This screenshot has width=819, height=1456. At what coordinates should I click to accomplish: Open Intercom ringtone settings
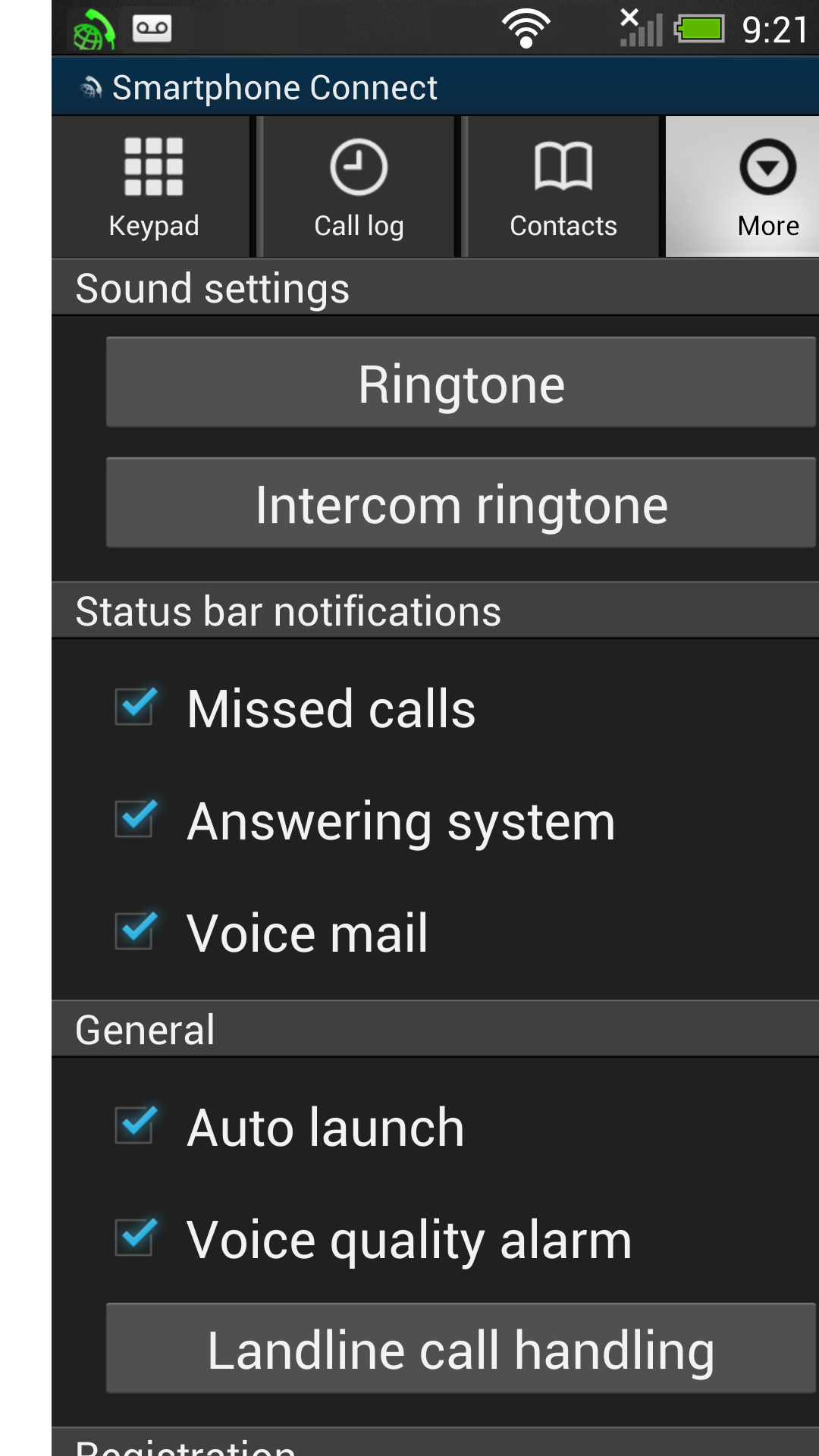tap(460, 503)
